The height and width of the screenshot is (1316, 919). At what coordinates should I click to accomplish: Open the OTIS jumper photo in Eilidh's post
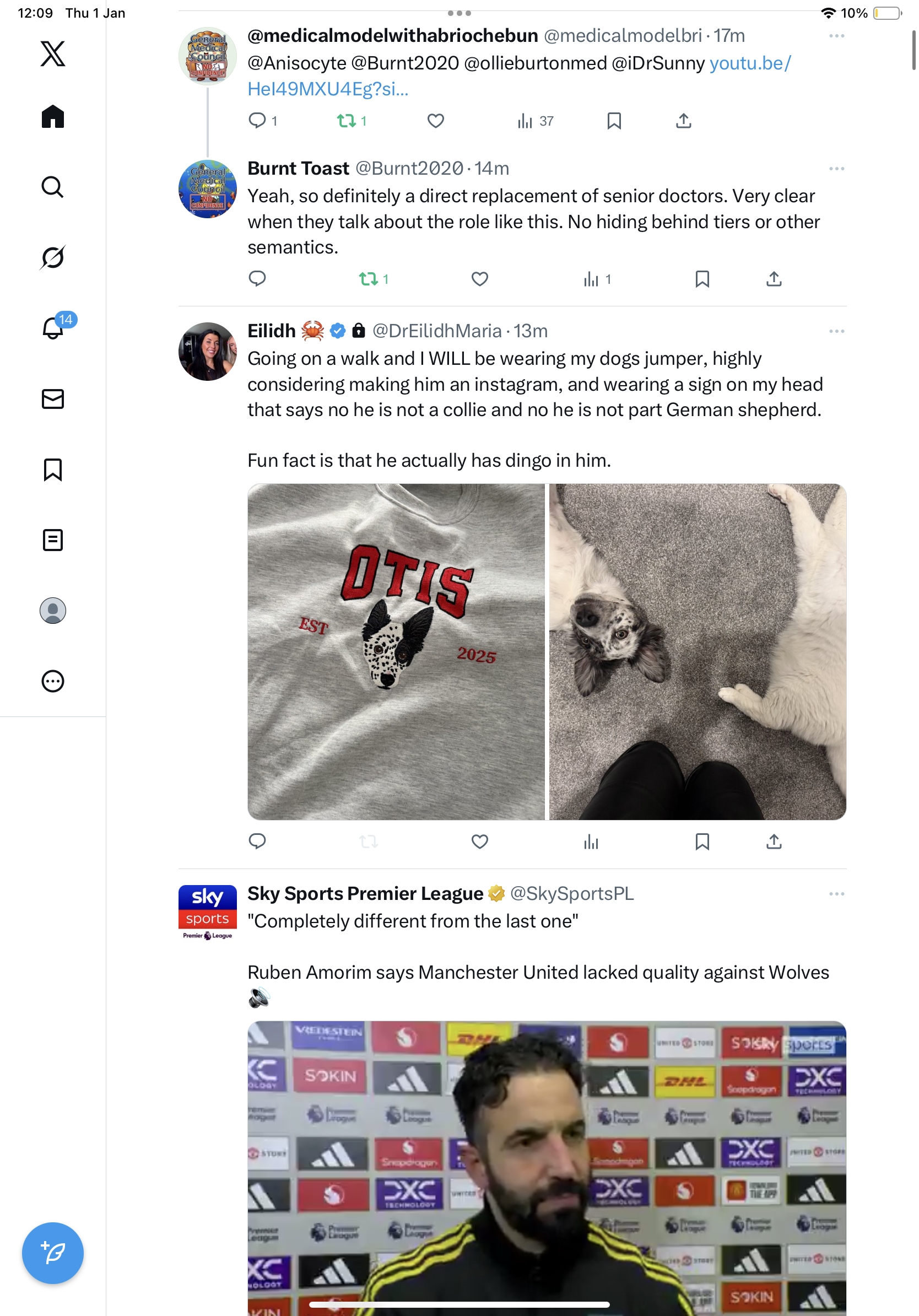pos(396,652)
